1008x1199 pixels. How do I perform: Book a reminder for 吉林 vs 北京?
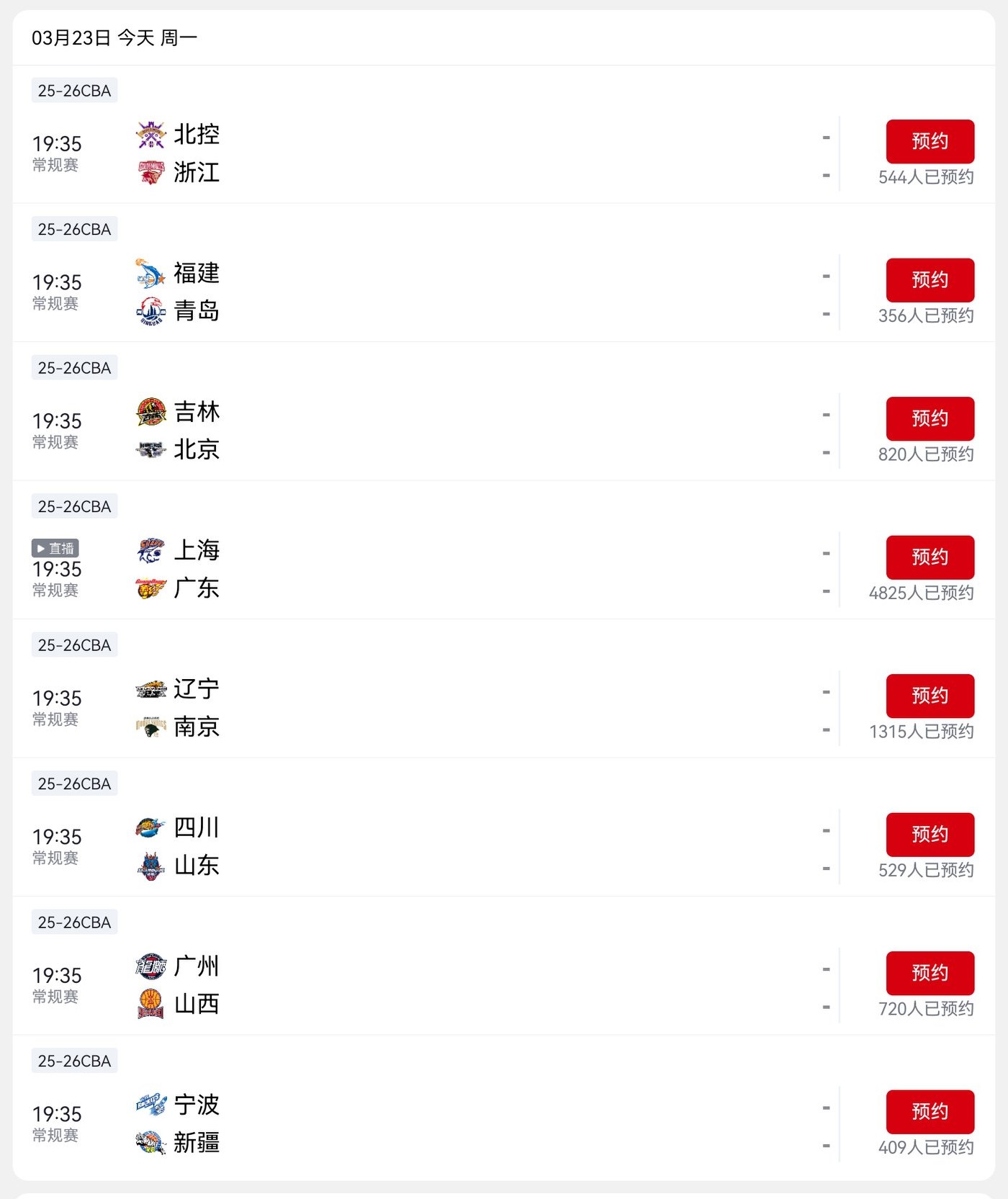point(930,419)
